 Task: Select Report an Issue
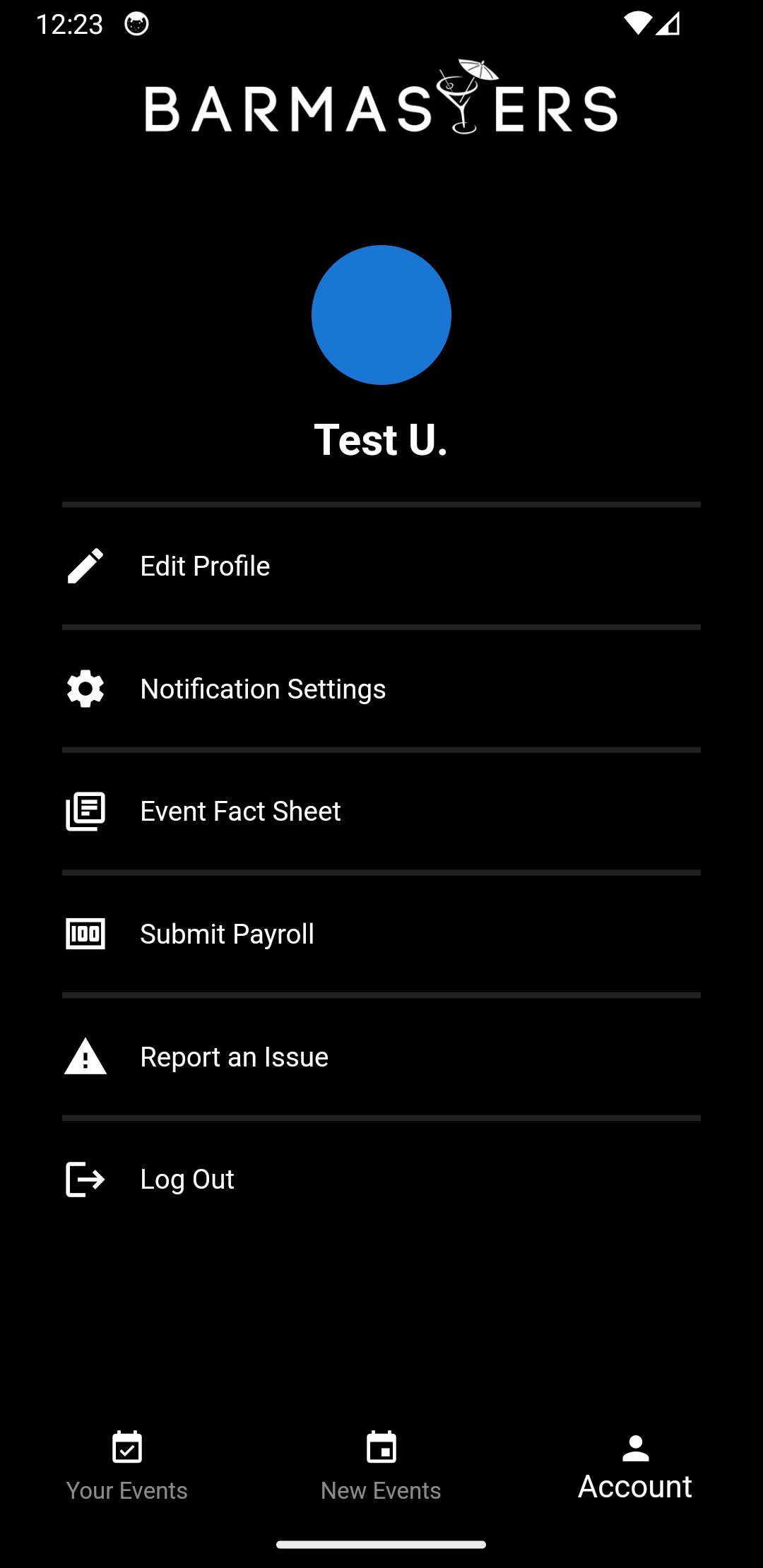381,1057
